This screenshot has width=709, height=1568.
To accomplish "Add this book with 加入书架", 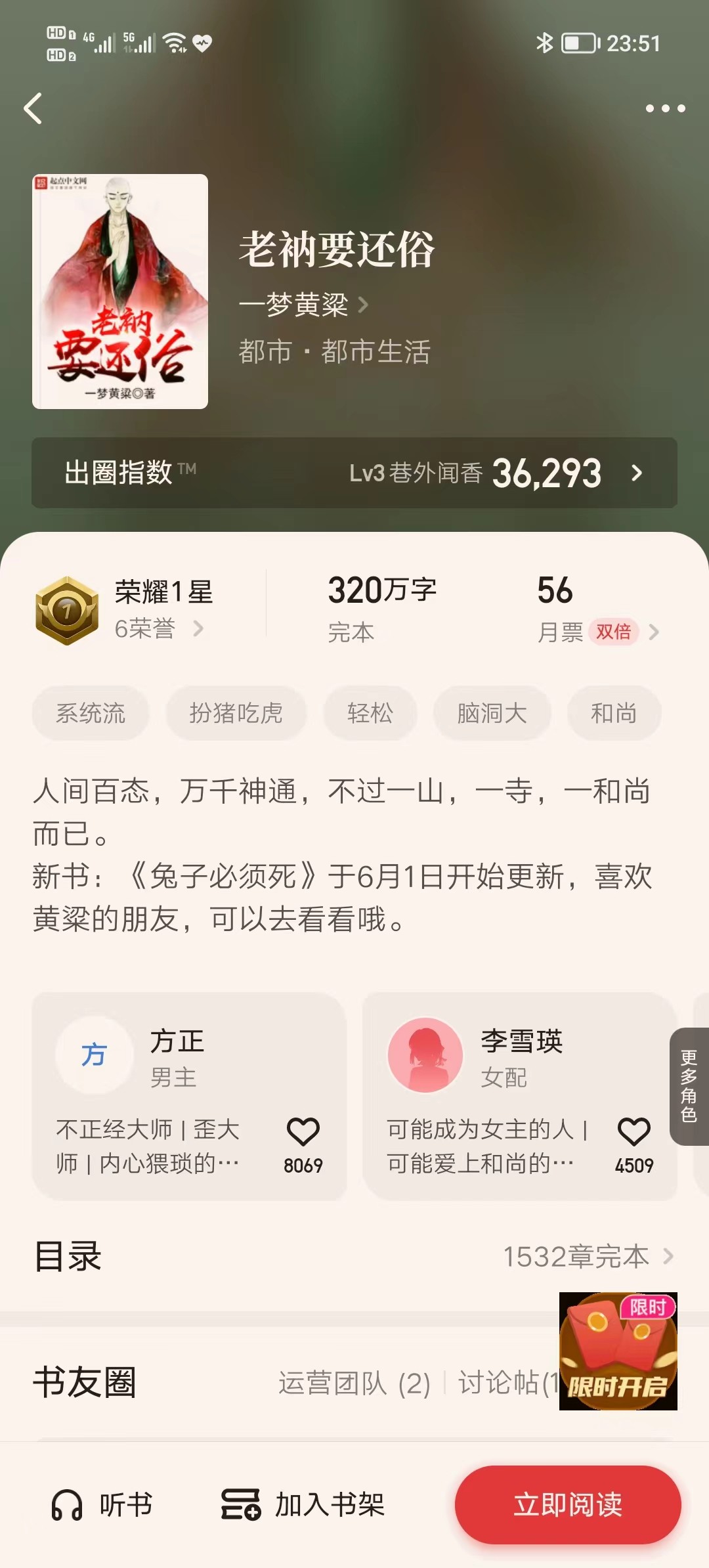I will pos(303,1505).
